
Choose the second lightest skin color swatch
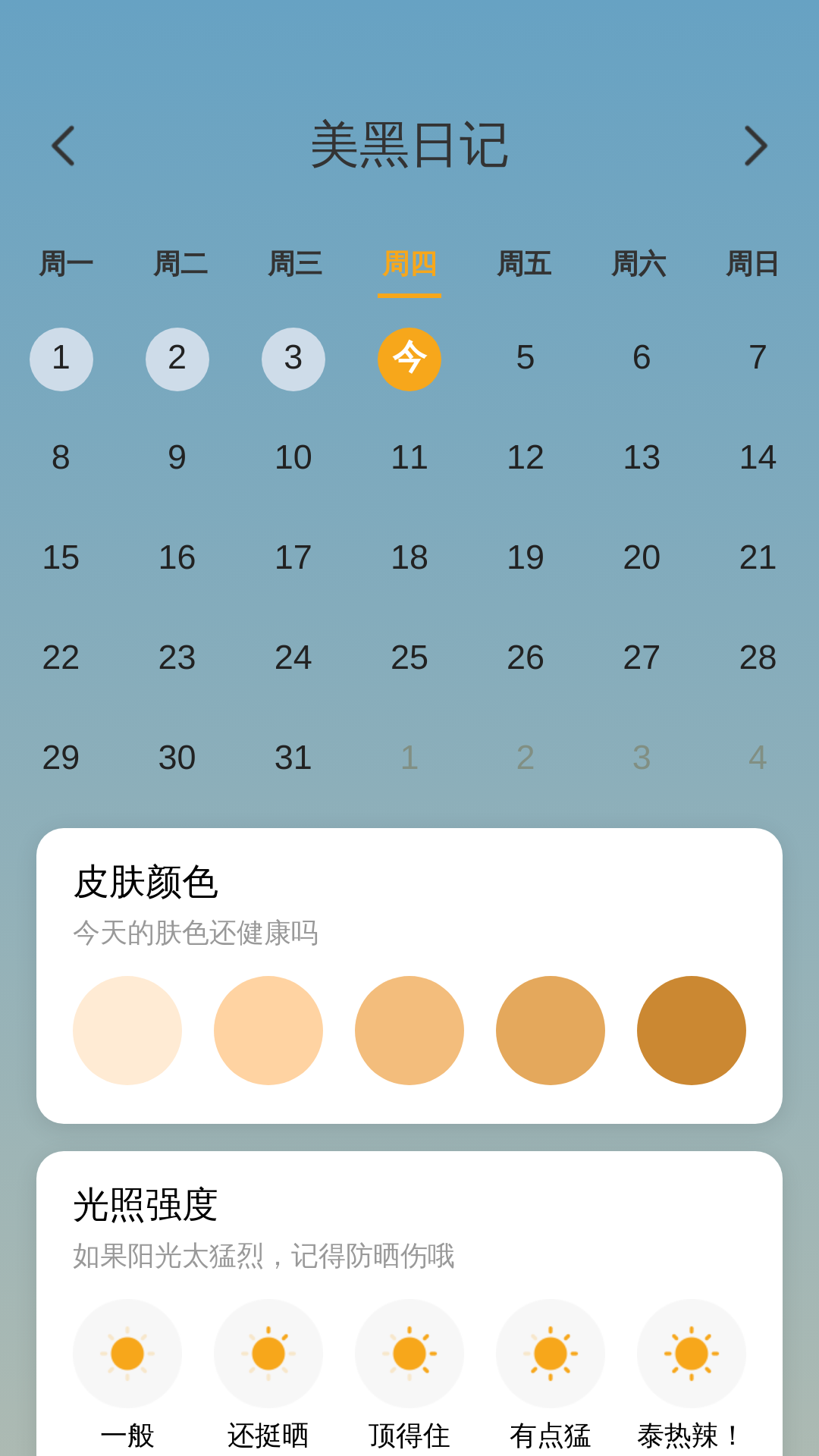click(268, 1030)
